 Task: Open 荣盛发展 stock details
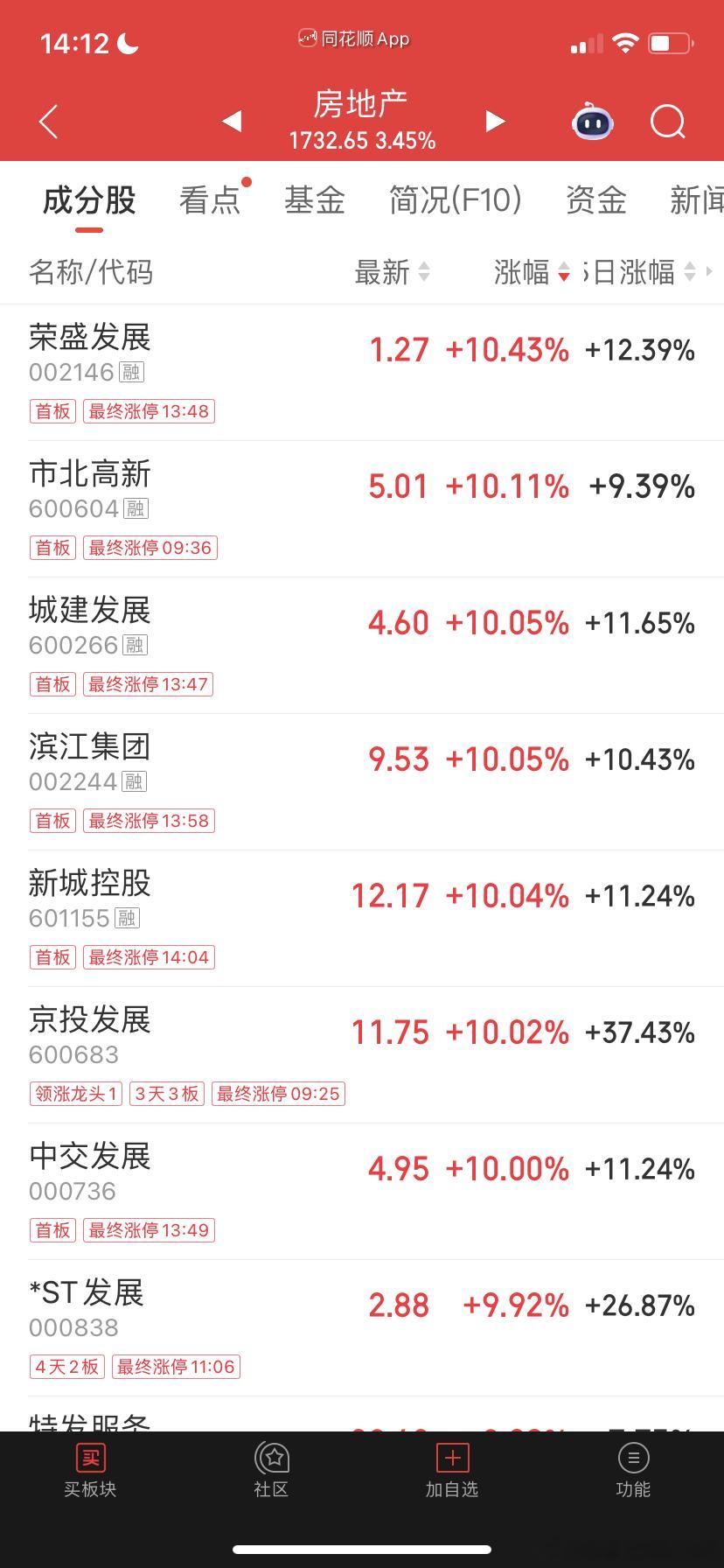(x=362, y=373)
